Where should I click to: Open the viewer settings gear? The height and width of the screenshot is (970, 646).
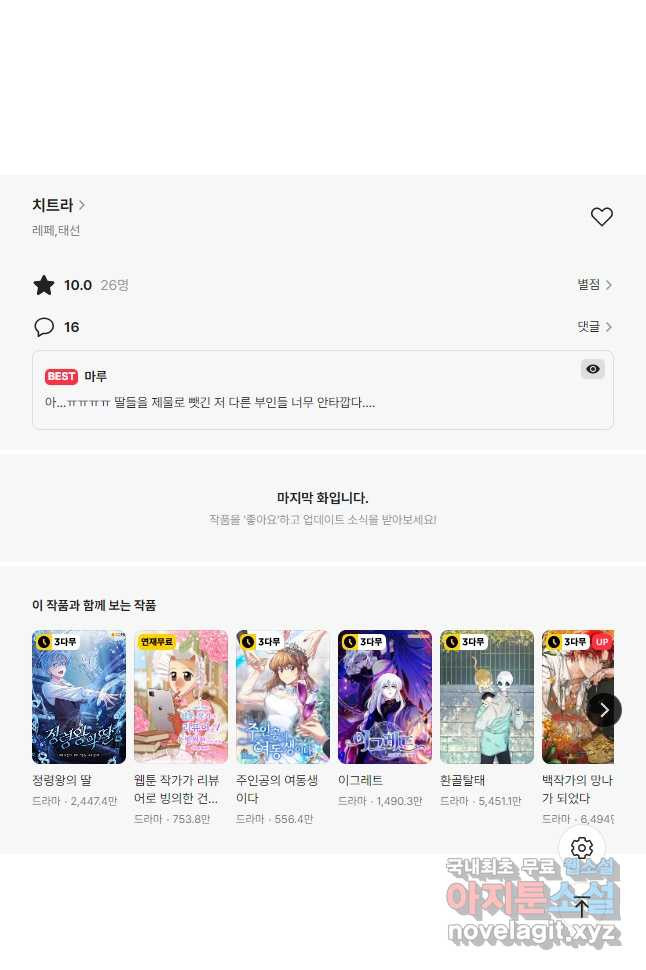582,849
